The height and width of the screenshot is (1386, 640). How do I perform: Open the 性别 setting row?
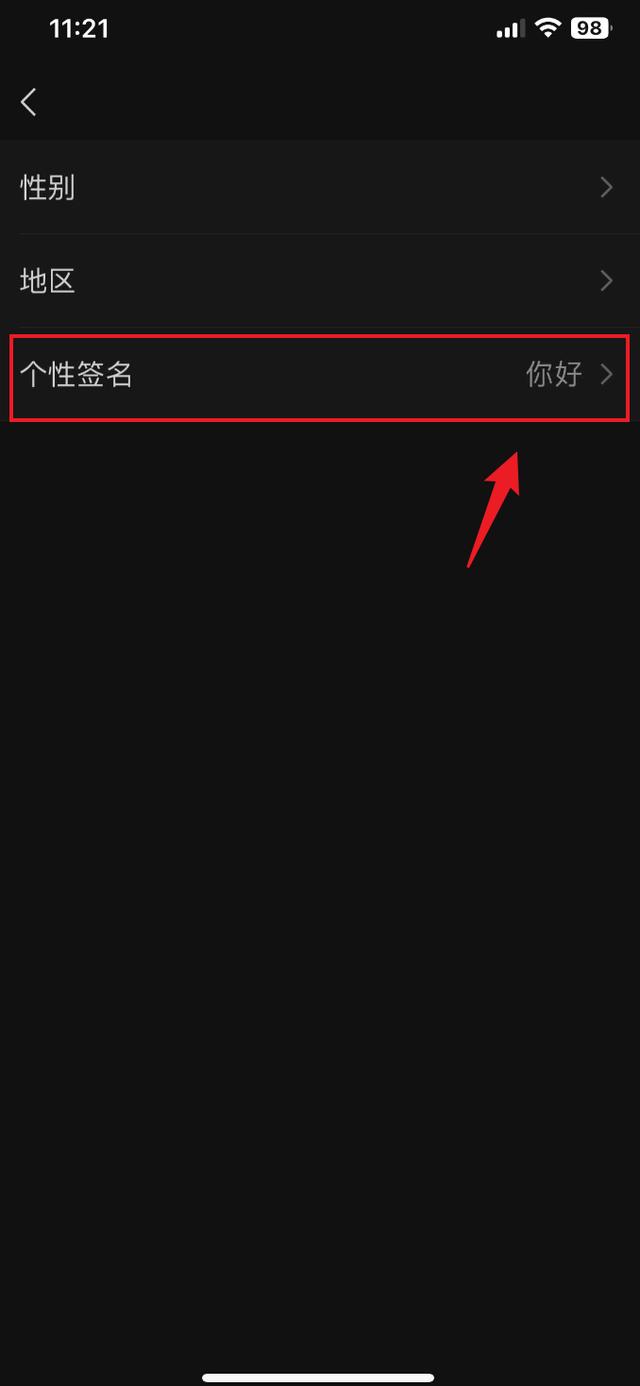coord(320,187)
